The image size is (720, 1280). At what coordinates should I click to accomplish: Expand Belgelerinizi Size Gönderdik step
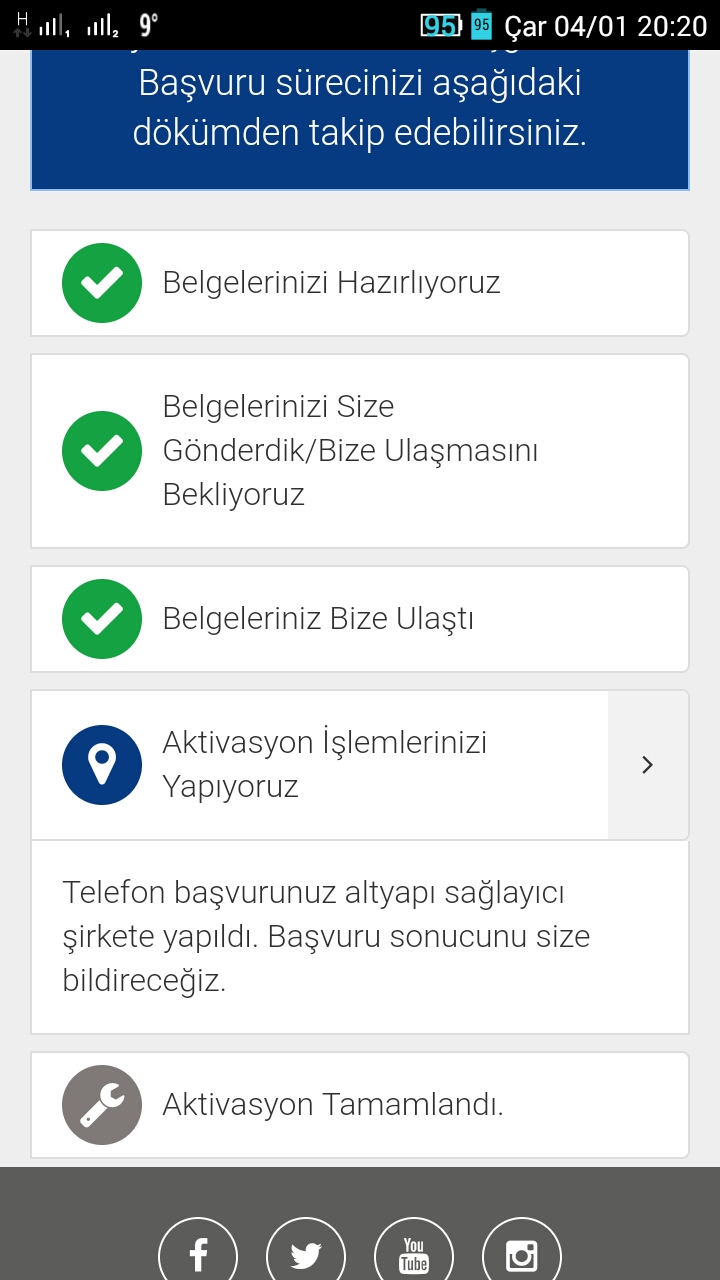(x=360, y=451)
